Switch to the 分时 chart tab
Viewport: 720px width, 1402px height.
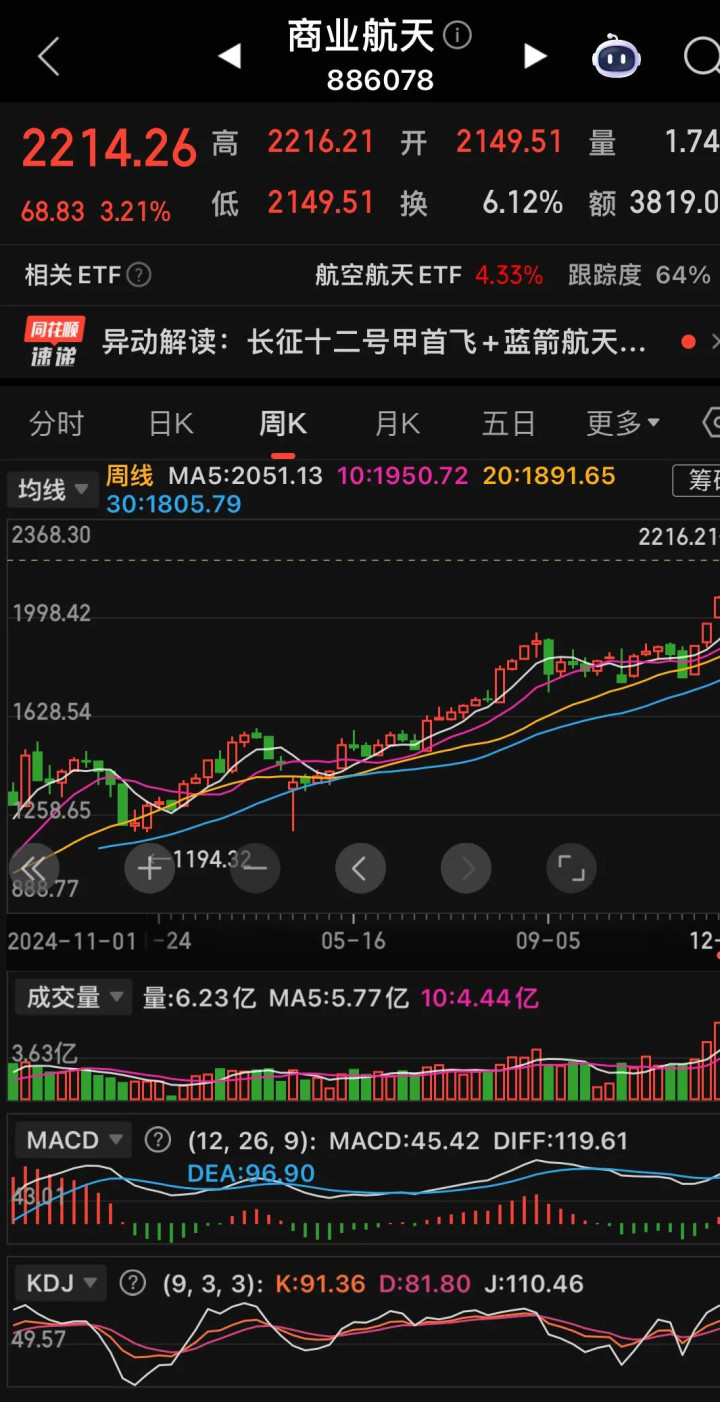56,424
